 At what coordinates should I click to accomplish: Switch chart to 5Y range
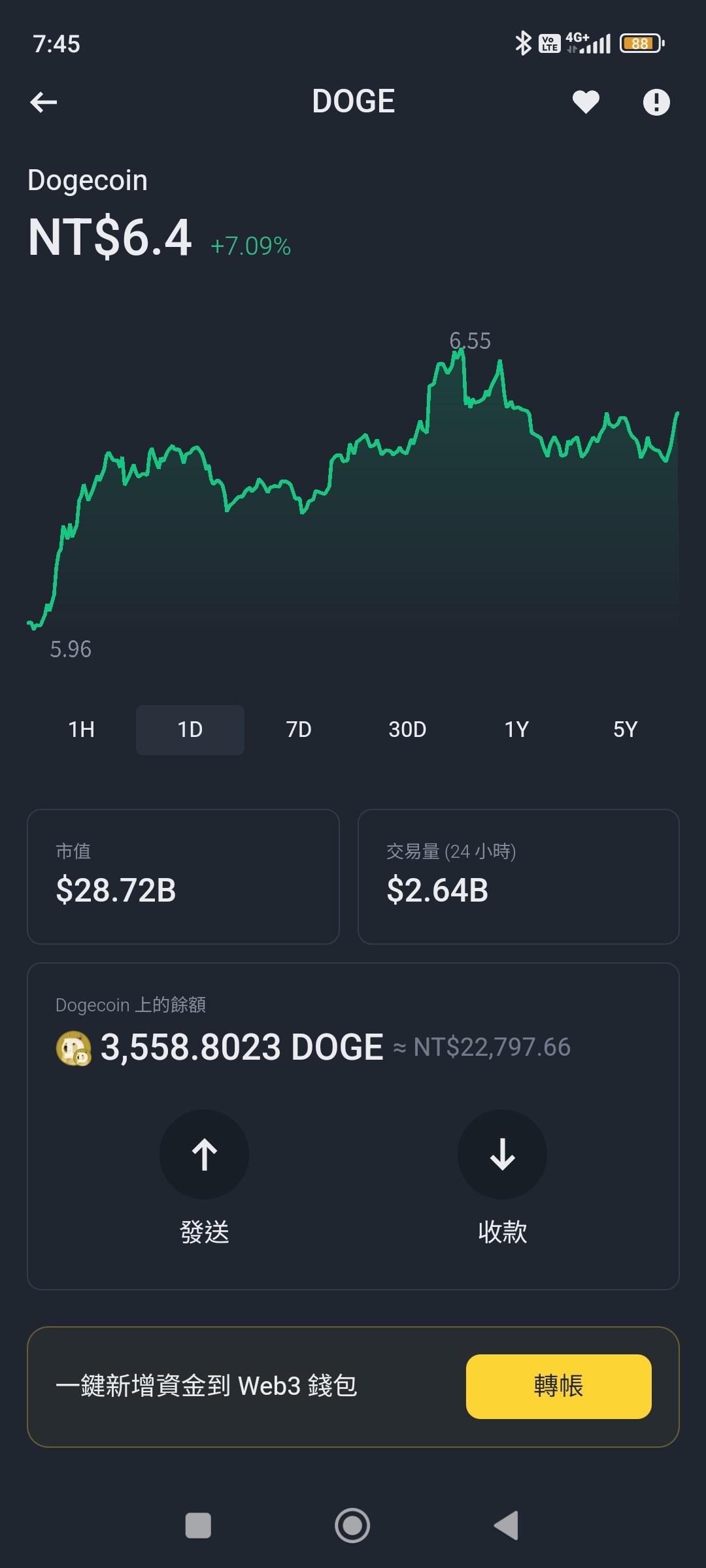625,730
